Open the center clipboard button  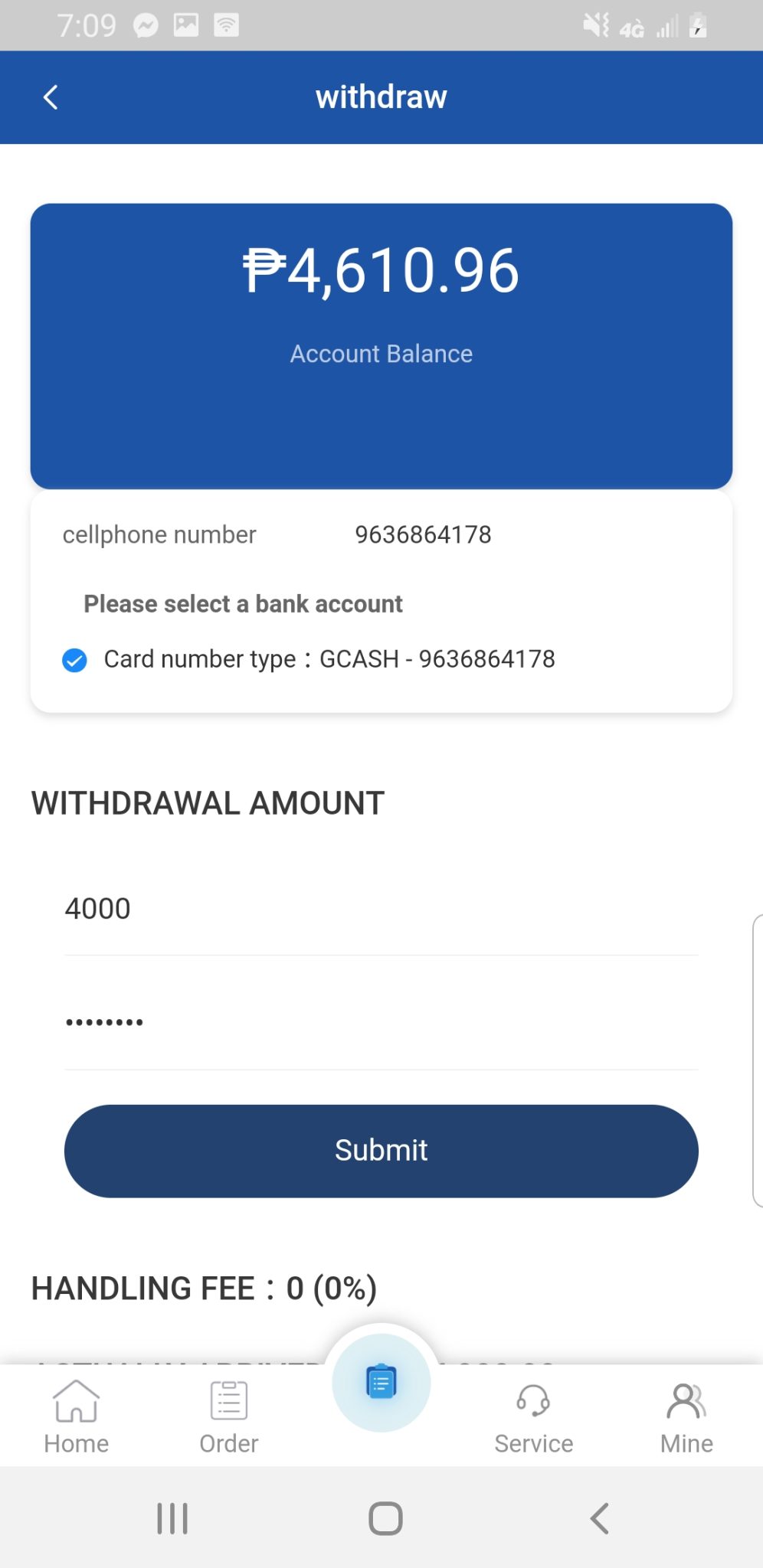pos(381,1383)
